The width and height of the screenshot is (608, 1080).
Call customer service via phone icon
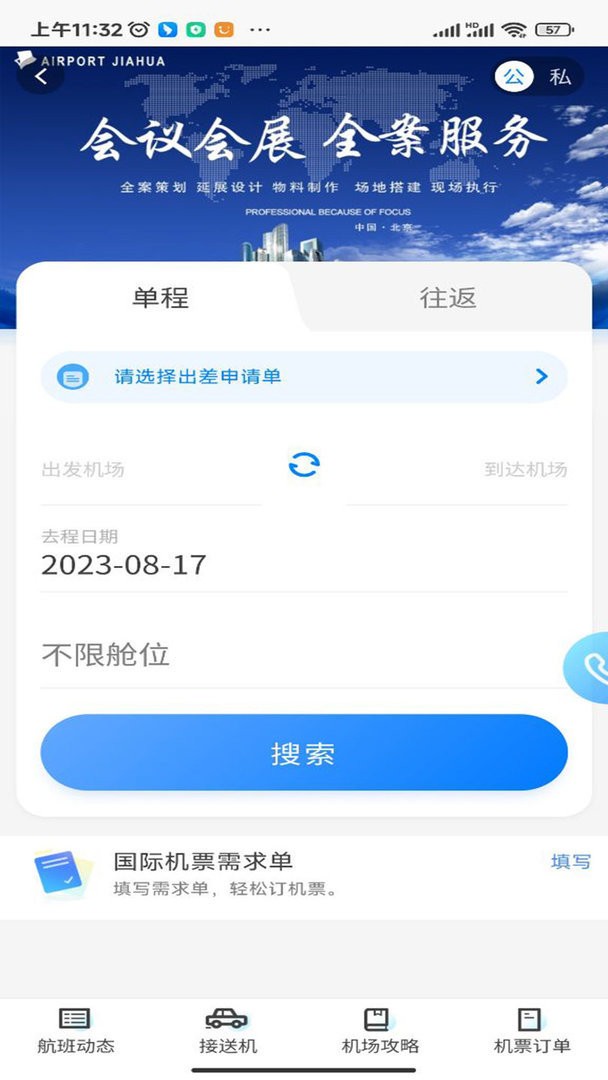click(x=592, y=669)
